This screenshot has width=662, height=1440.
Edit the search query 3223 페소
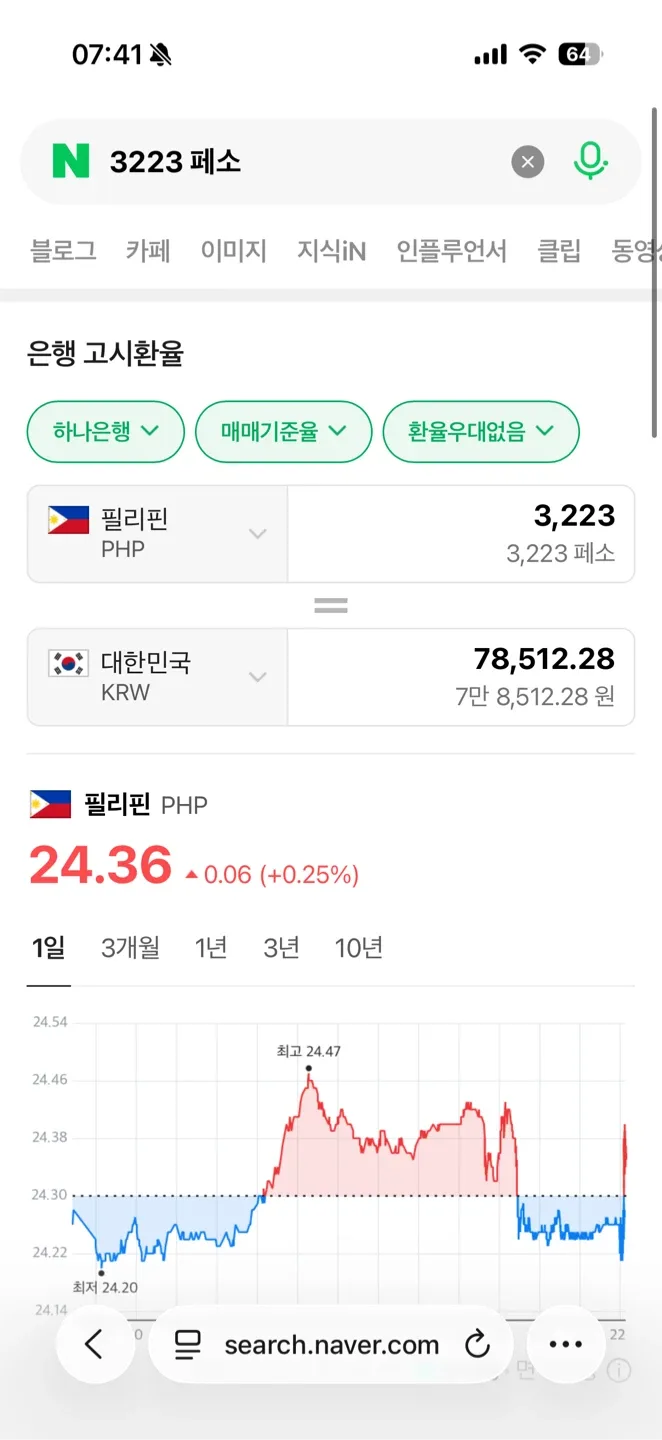click(300, 162)
